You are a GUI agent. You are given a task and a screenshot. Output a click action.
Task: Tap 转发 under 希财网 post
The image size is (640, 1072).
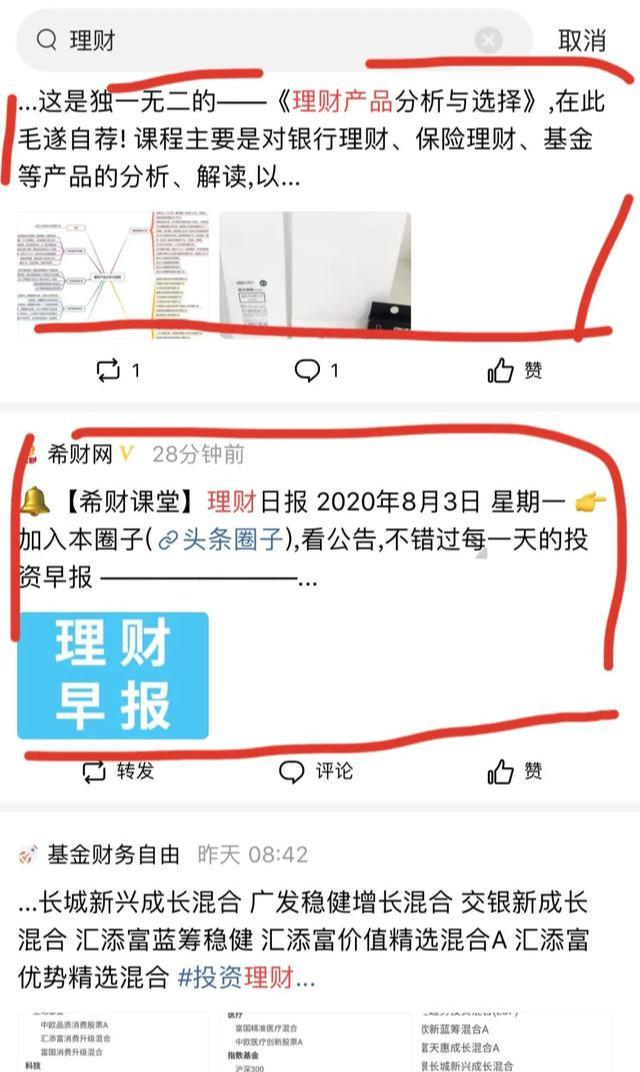tap(118, 771)
